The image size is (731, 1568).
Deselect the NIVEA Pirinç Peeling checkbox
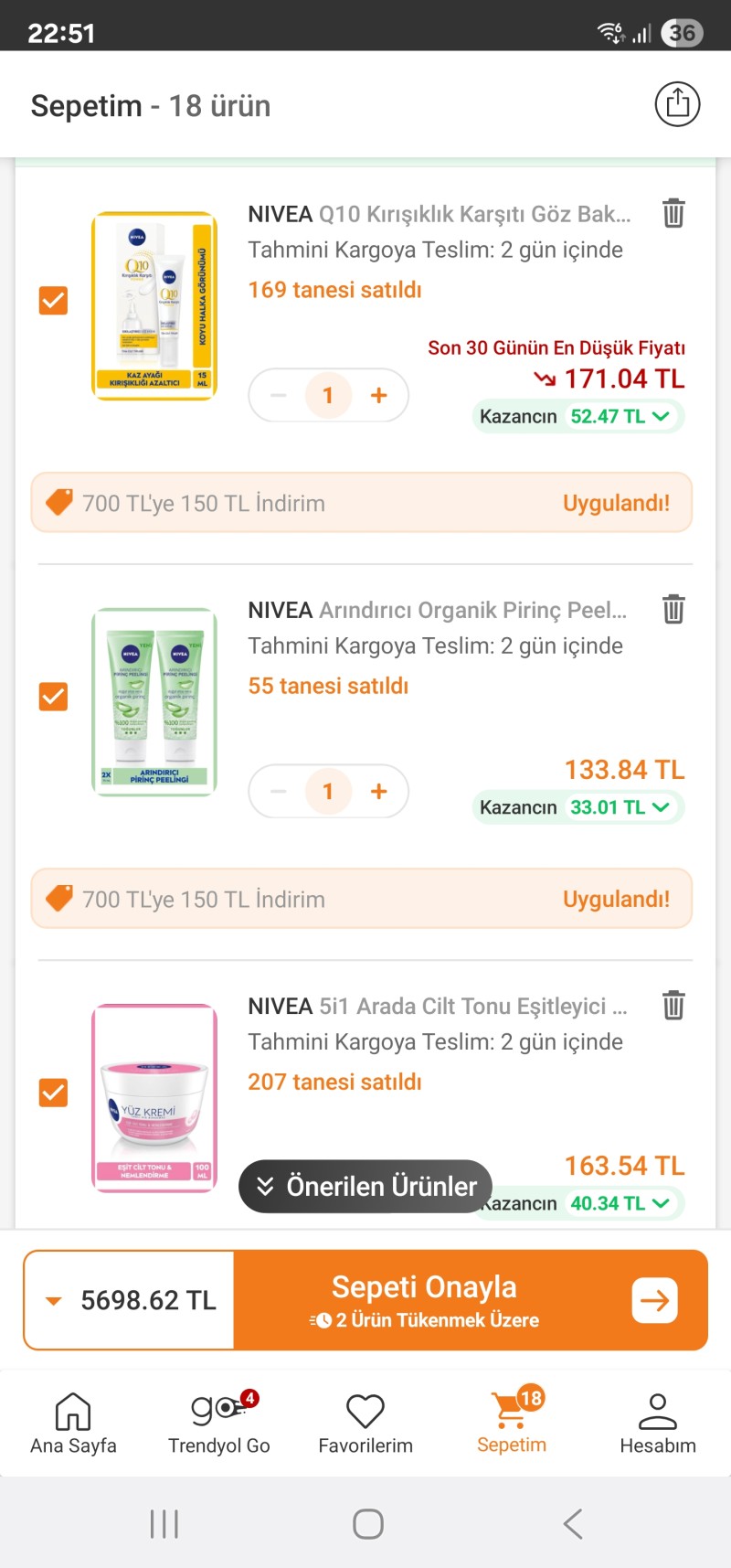54,697
